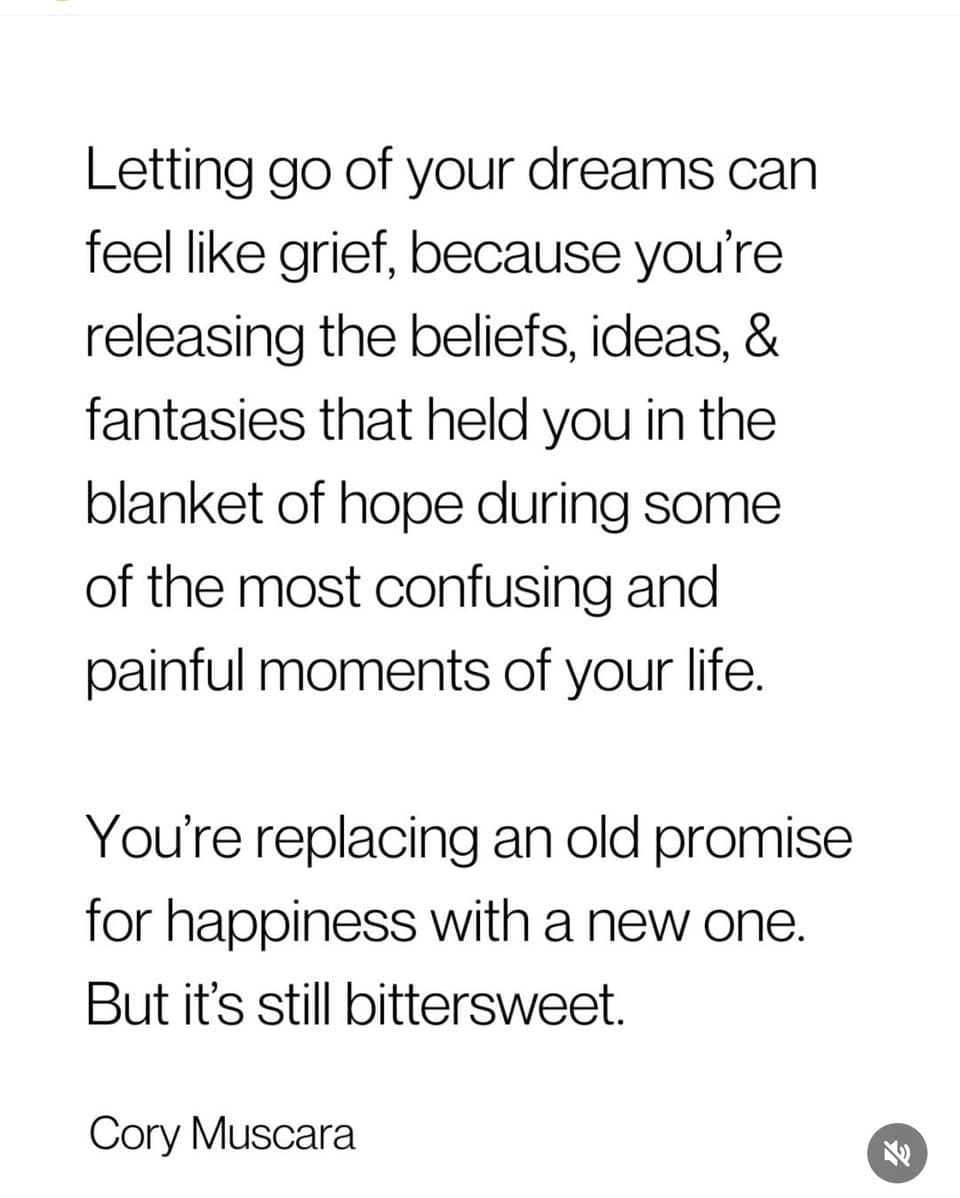Unmute the post's sound via speaker icon
This screenshot has width=960, height=1198.
[x=897, y=1152]
